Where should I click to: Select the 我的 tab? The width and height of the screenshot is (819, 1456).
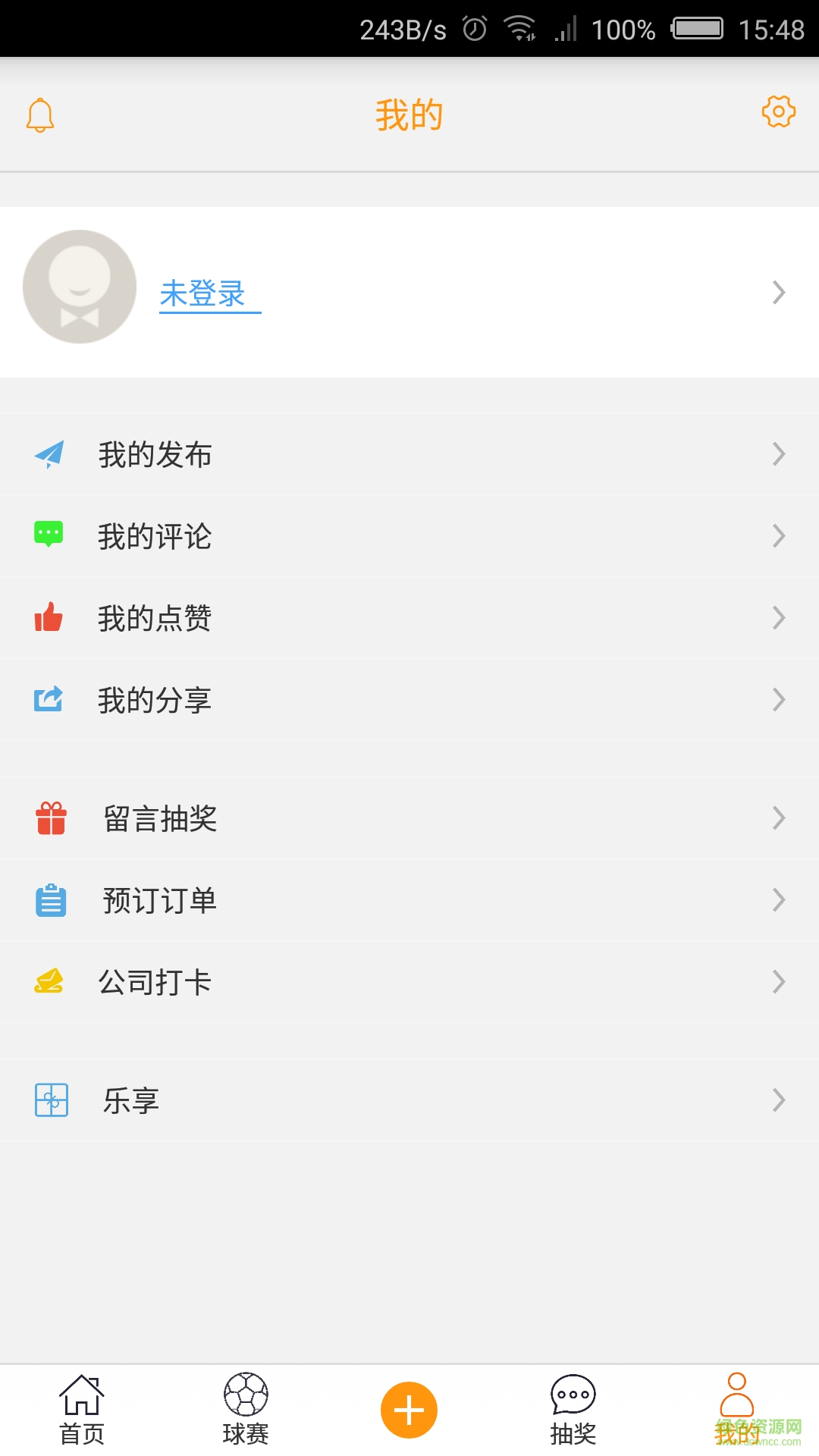[x=736, y=1410]
